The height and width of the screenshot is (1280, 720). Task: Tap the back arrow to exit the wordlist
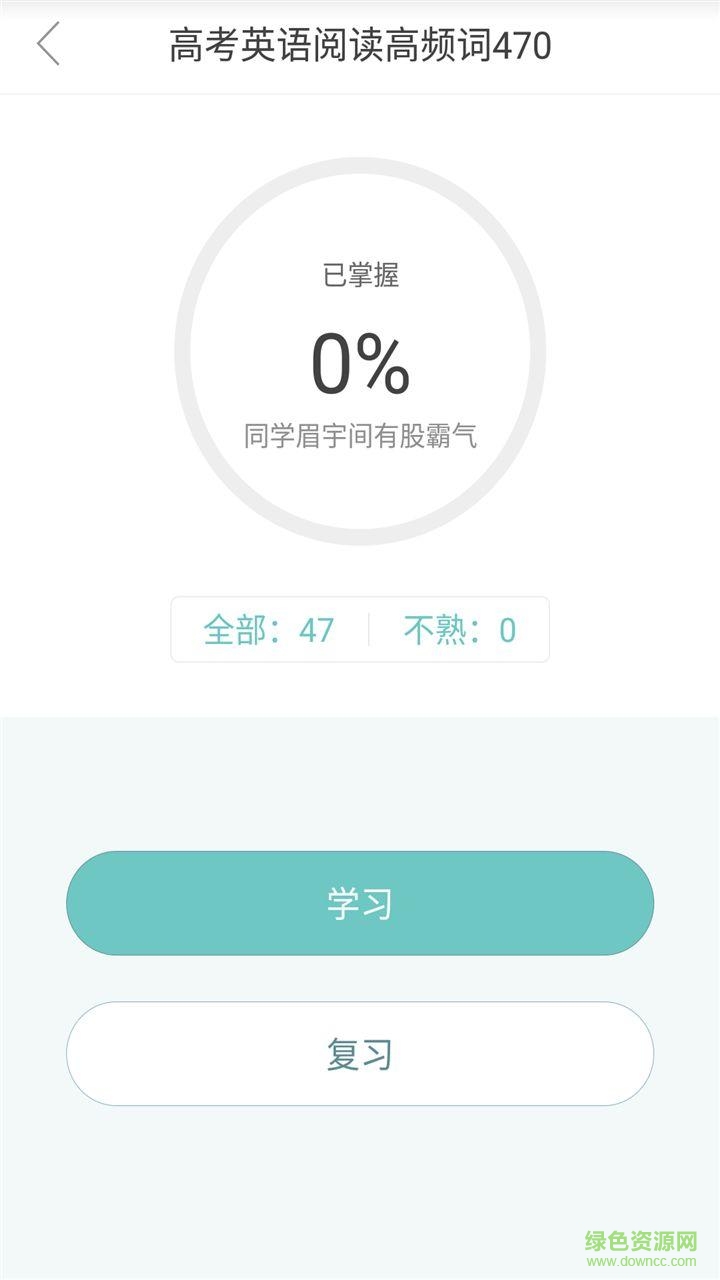coord(48,45)
